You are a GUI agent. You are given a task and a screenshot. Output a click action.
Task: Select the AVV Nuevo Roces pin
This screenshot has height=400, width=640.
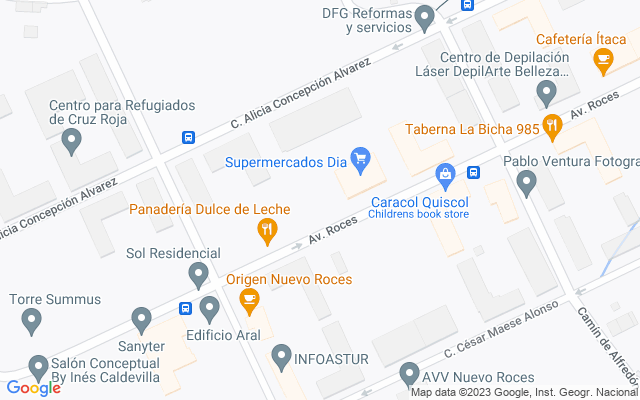tap(409, 376)
